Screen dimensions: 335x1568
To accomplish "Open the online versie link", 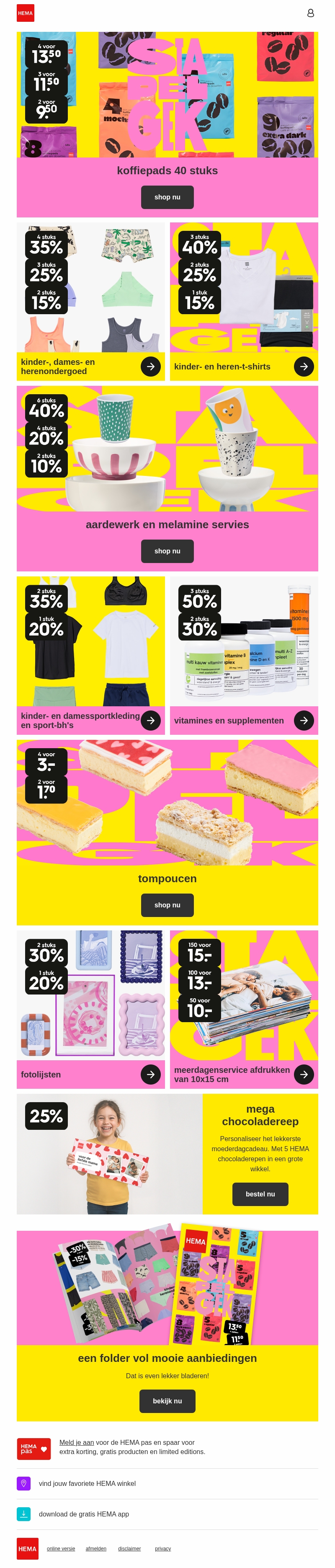I will (61, 1549).
